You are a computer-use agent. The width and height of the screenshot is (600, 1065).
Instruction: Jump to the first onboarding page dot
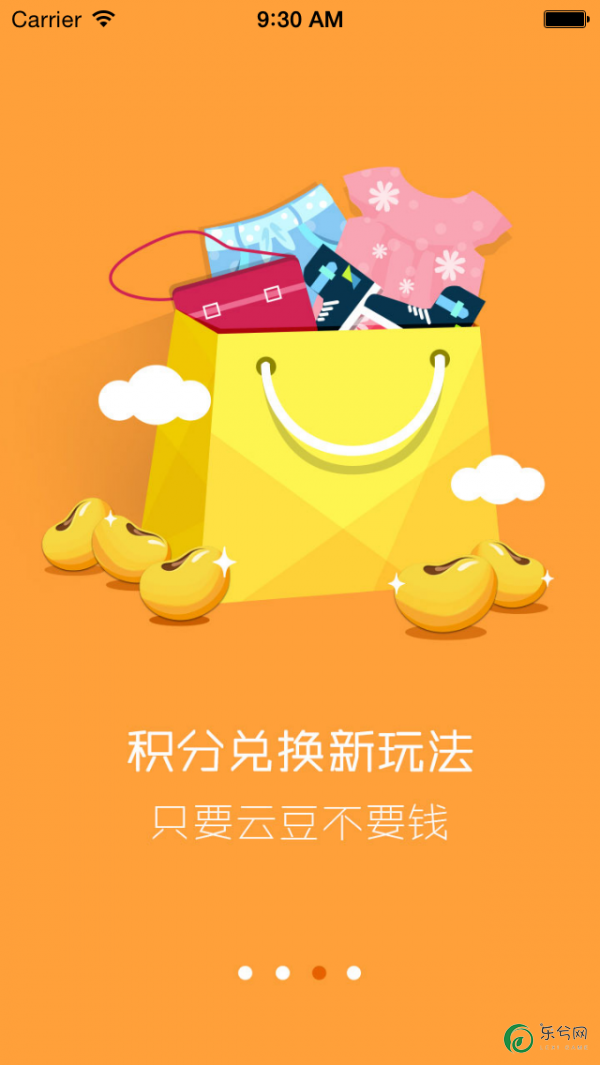245,973
